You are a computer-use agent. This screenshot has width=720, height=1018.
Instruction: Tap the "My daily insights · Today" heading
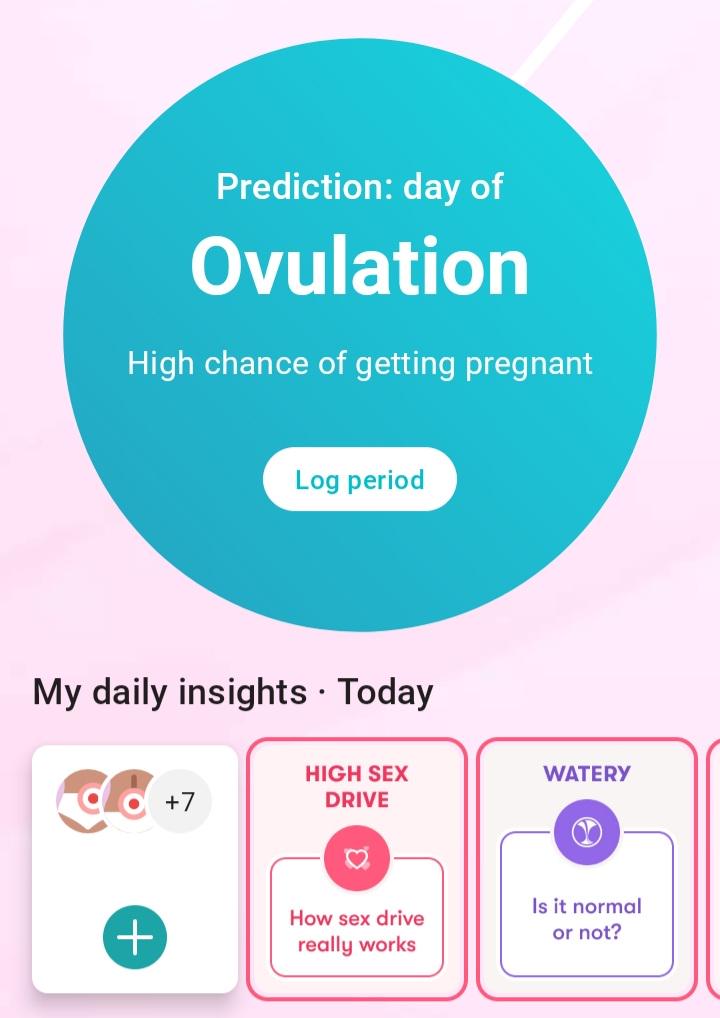(x=231, y=691)
